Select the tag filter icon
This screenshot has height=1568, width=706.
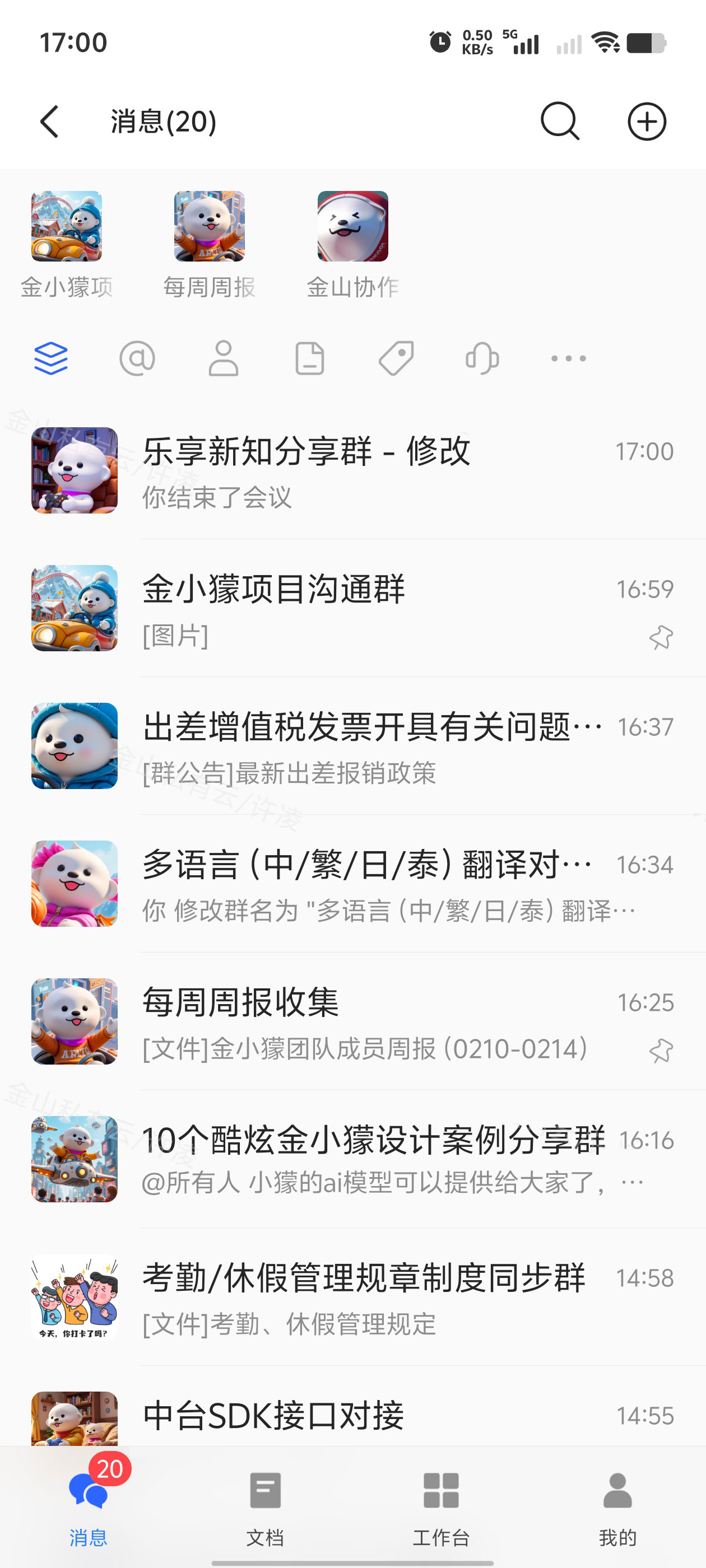(x=396, y=358)
